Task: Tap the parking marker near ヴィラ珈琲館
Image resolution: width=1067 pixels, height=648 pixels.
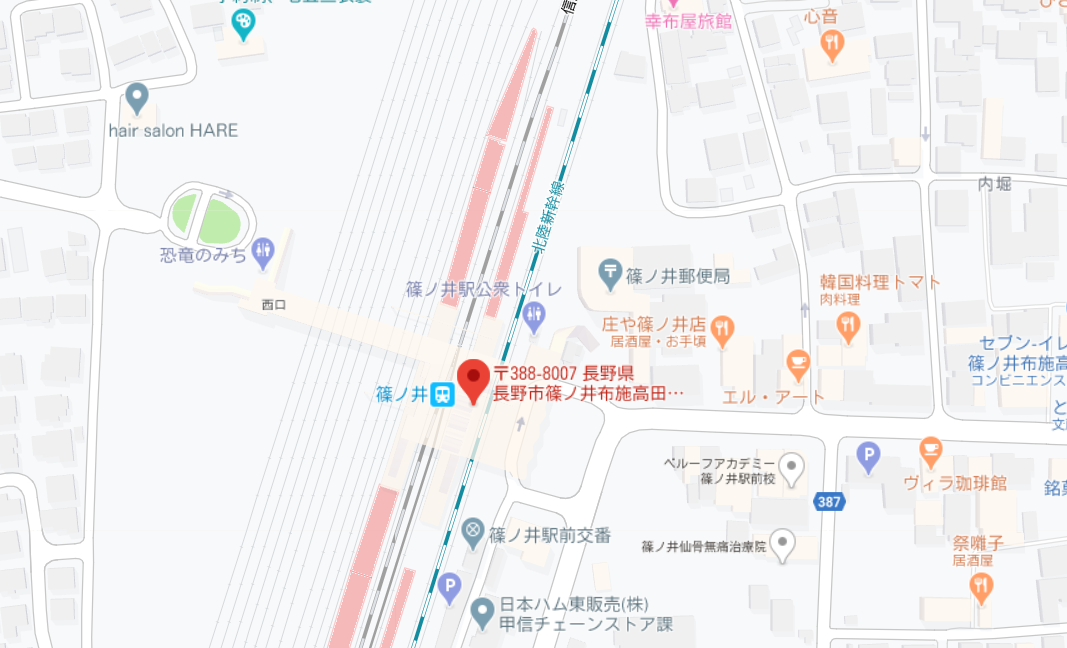Action: click(869, 458)
